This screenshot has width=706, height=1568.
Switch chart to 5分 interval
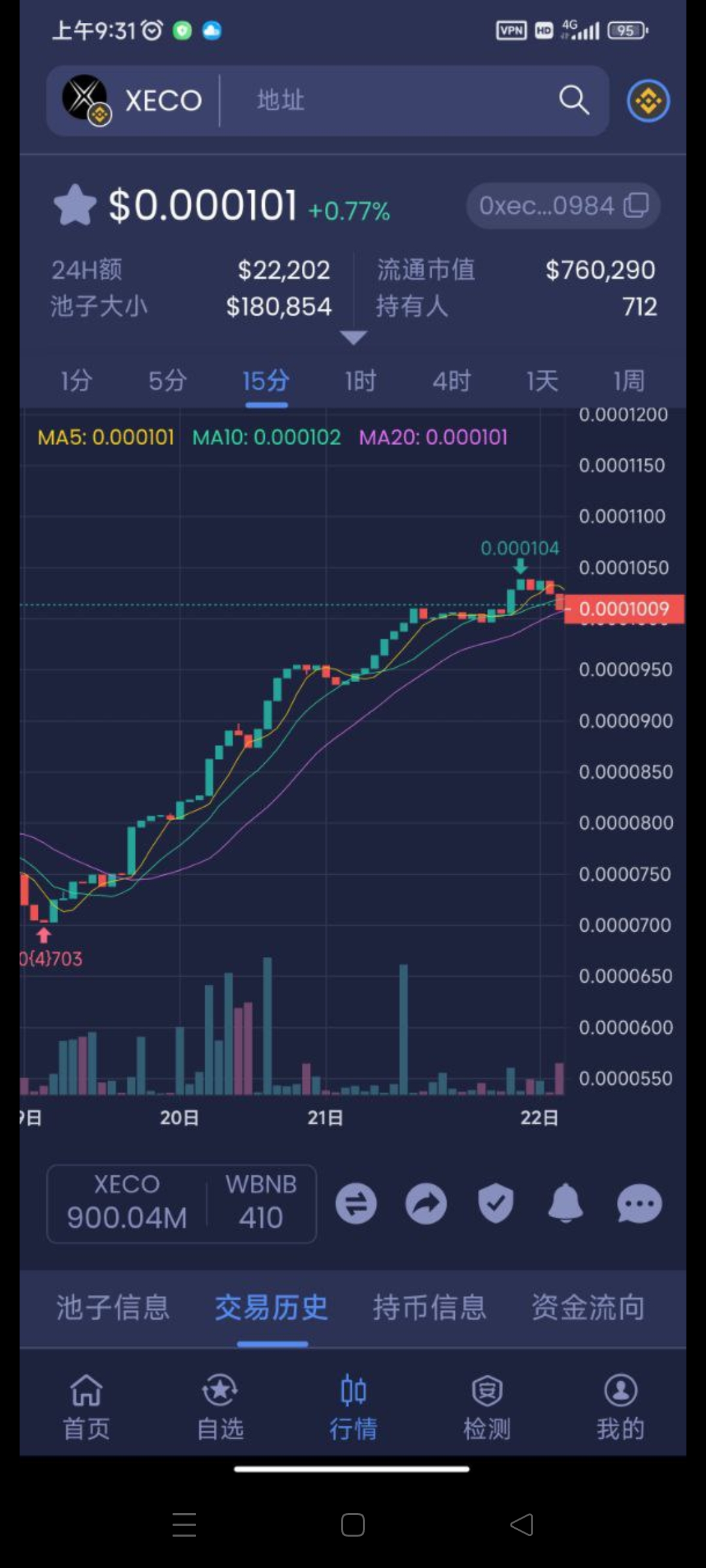[167, 380]
